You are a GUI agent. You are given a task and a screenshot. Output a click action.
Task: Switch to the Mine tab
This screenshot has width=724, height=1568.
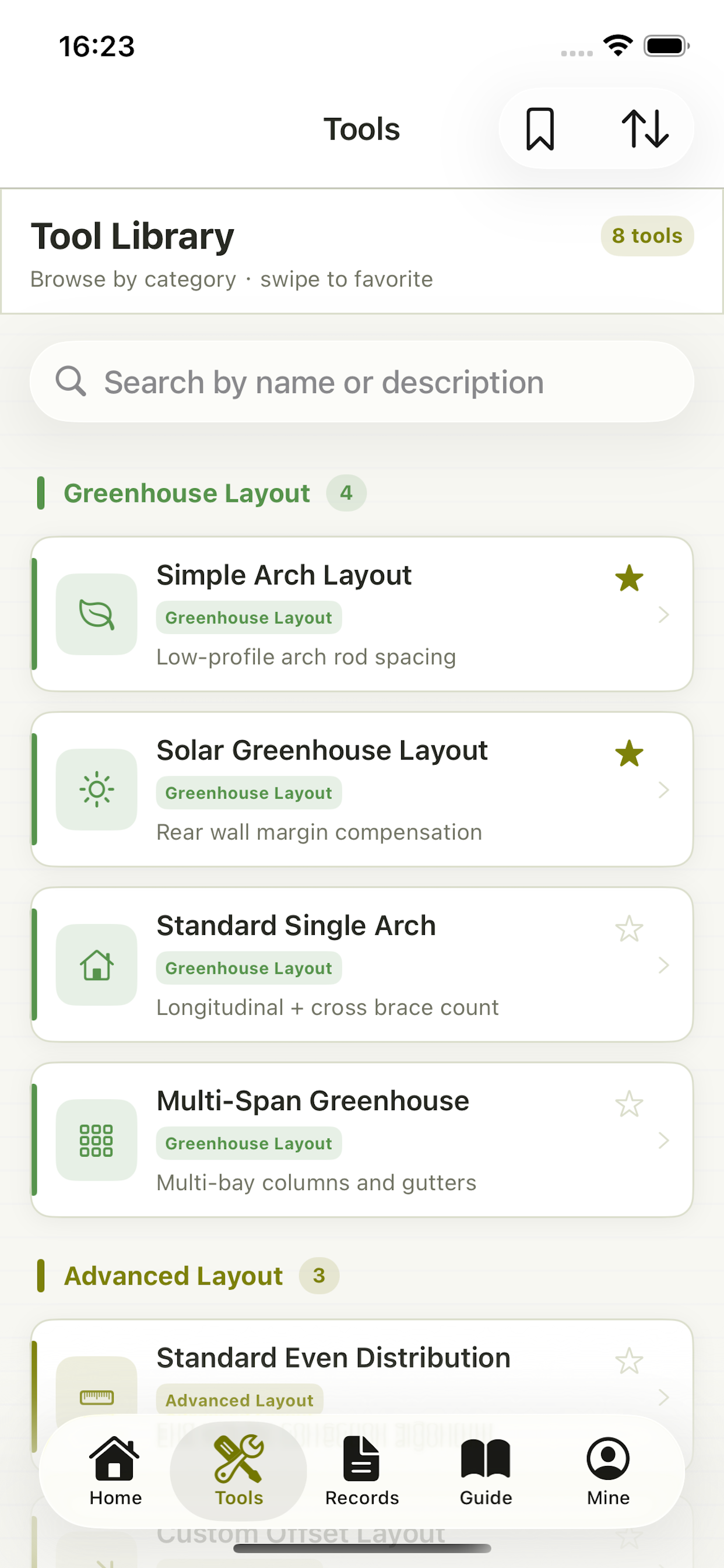tap(608, 1471)
